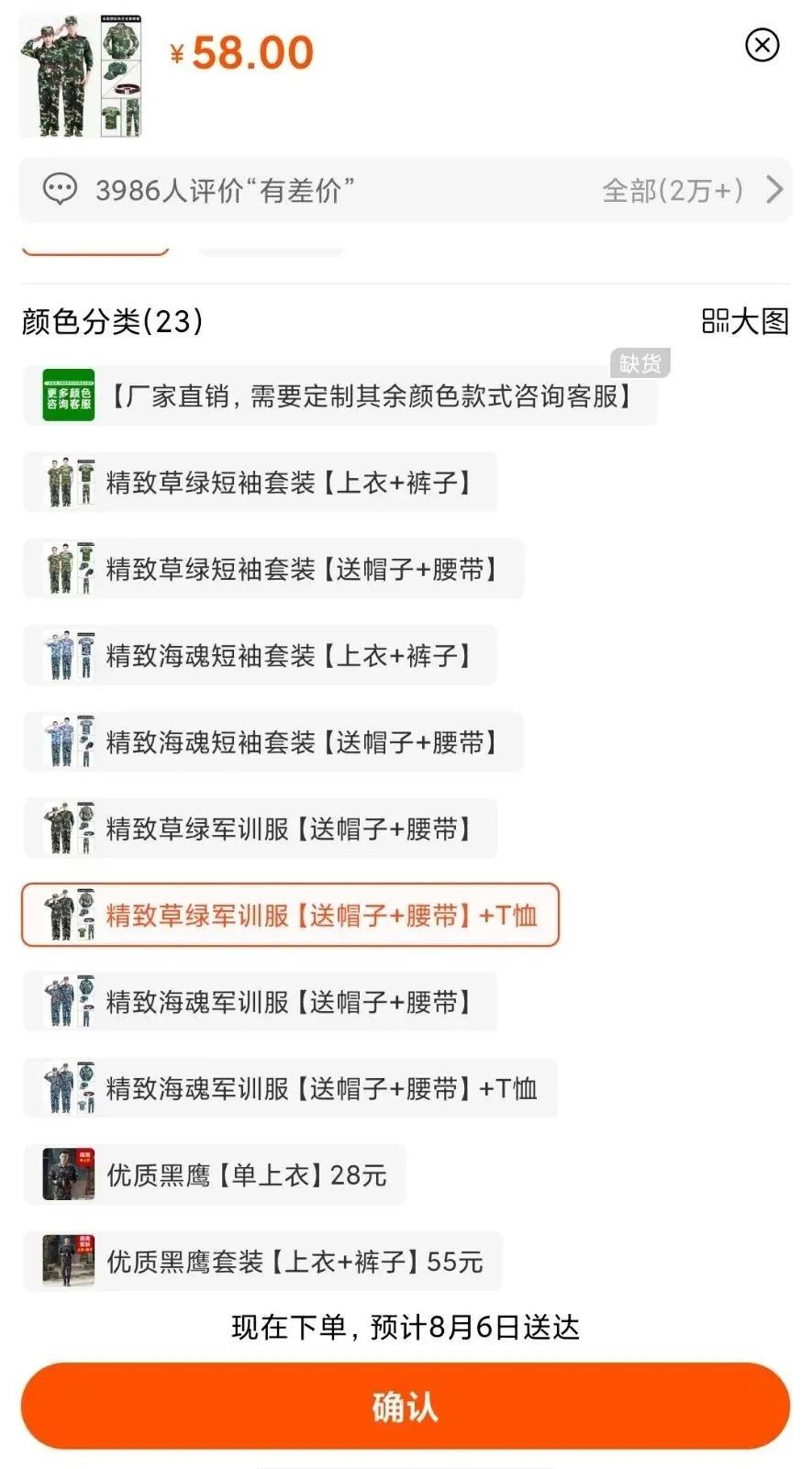Pick 优质黑鹰【单上衣】28元
The image size is (812, 1469).
(215, 1174)
